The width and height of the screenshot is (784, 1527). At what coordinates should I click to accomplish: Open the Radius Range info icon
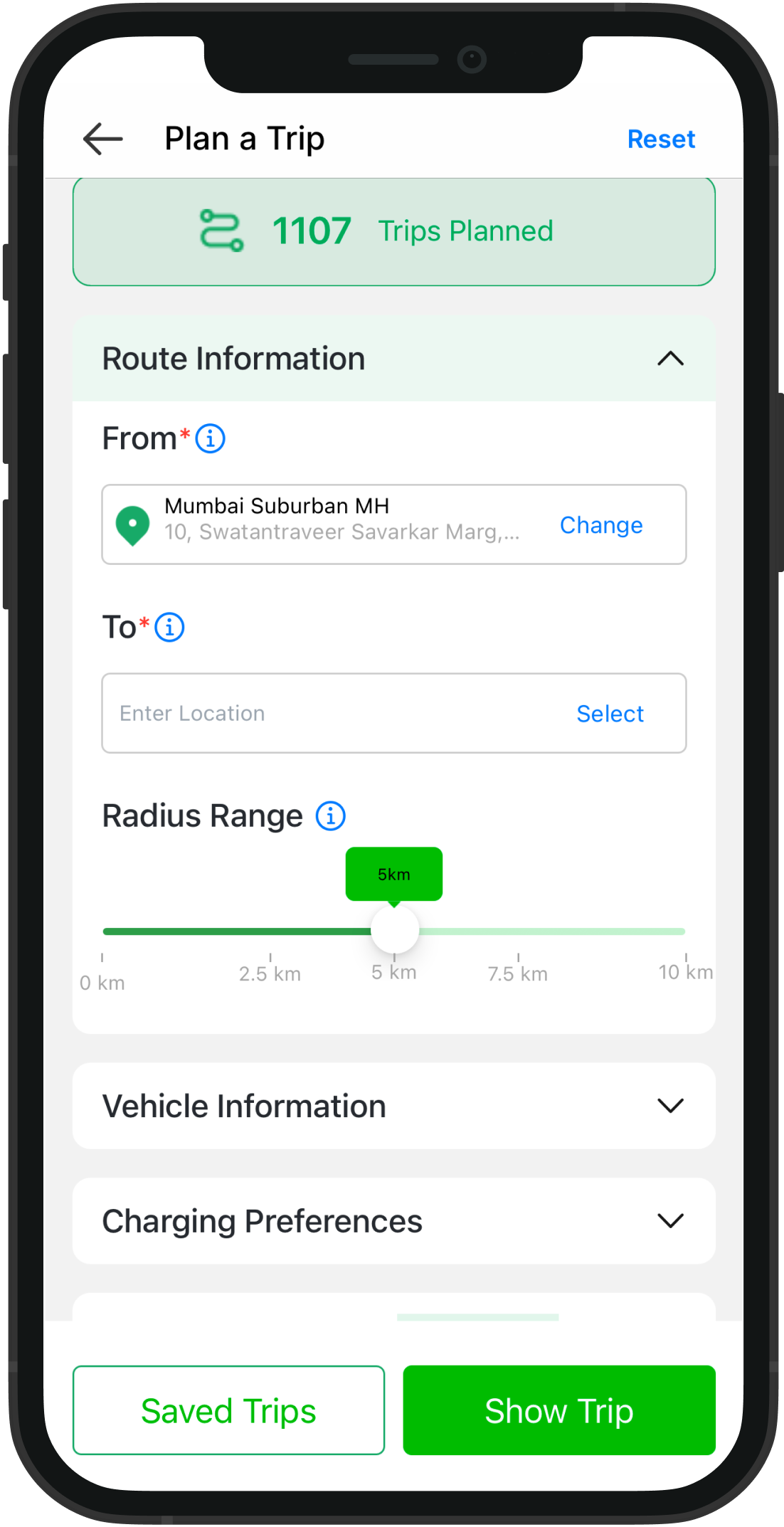pyautogui.click(x=331, y=816)
